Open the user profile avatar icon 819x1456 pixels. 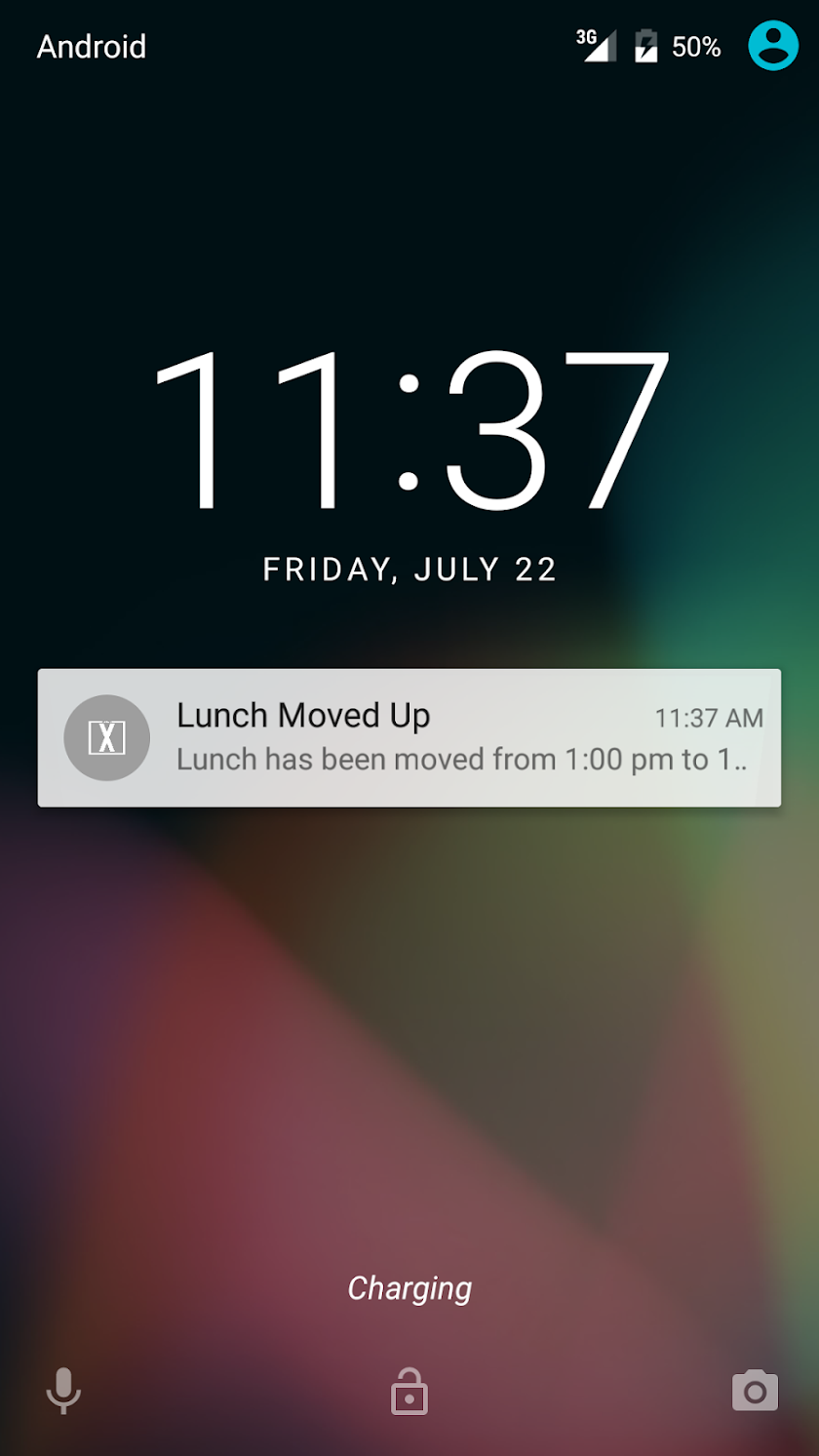point(772,46)
